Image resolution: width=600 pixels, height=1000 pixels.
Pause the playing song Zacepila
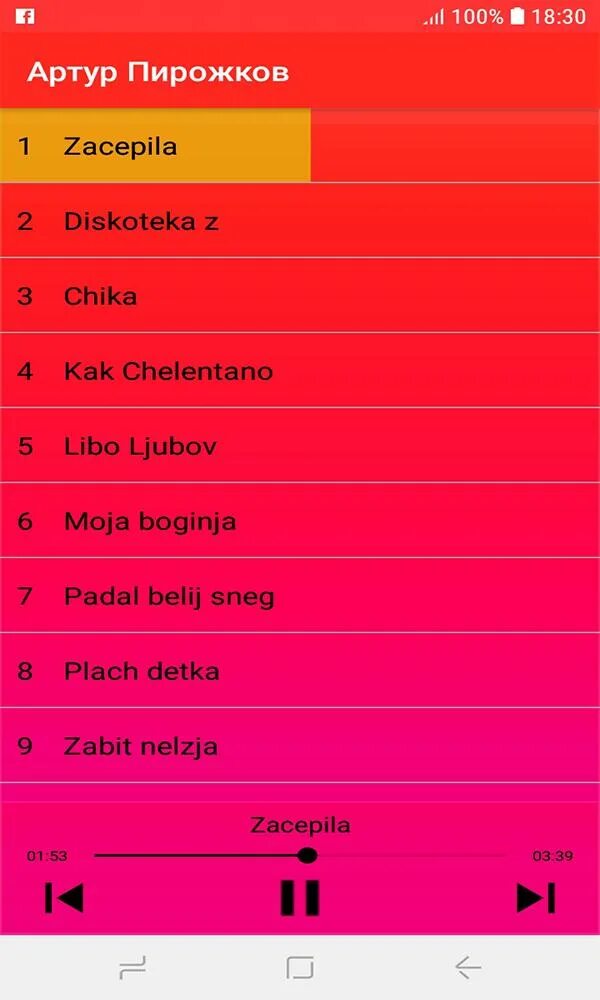click(299, 897)
